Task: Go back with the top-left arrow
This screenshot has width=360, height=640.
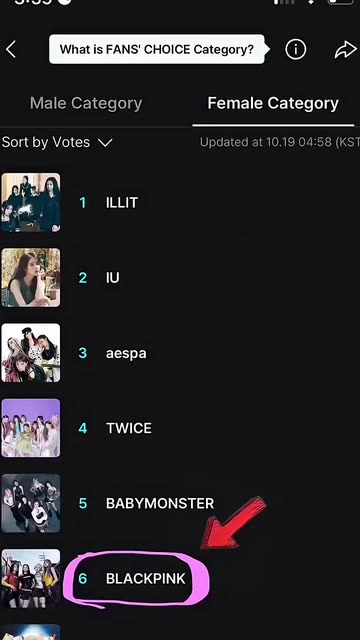Action: [x=11, y=49]
